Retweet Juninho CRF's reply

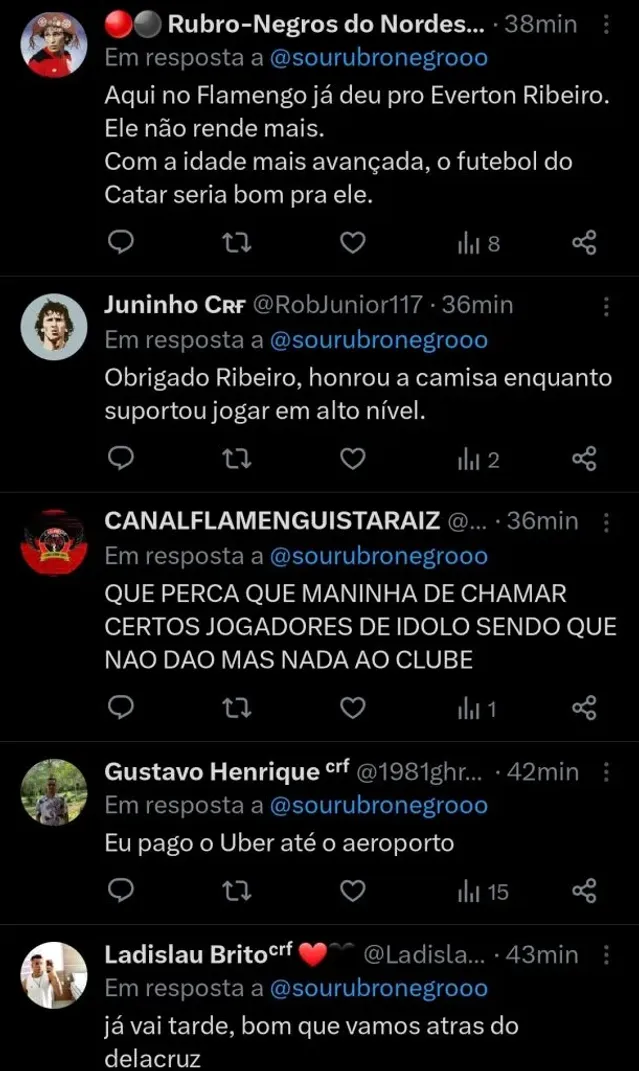pos(235,459)
